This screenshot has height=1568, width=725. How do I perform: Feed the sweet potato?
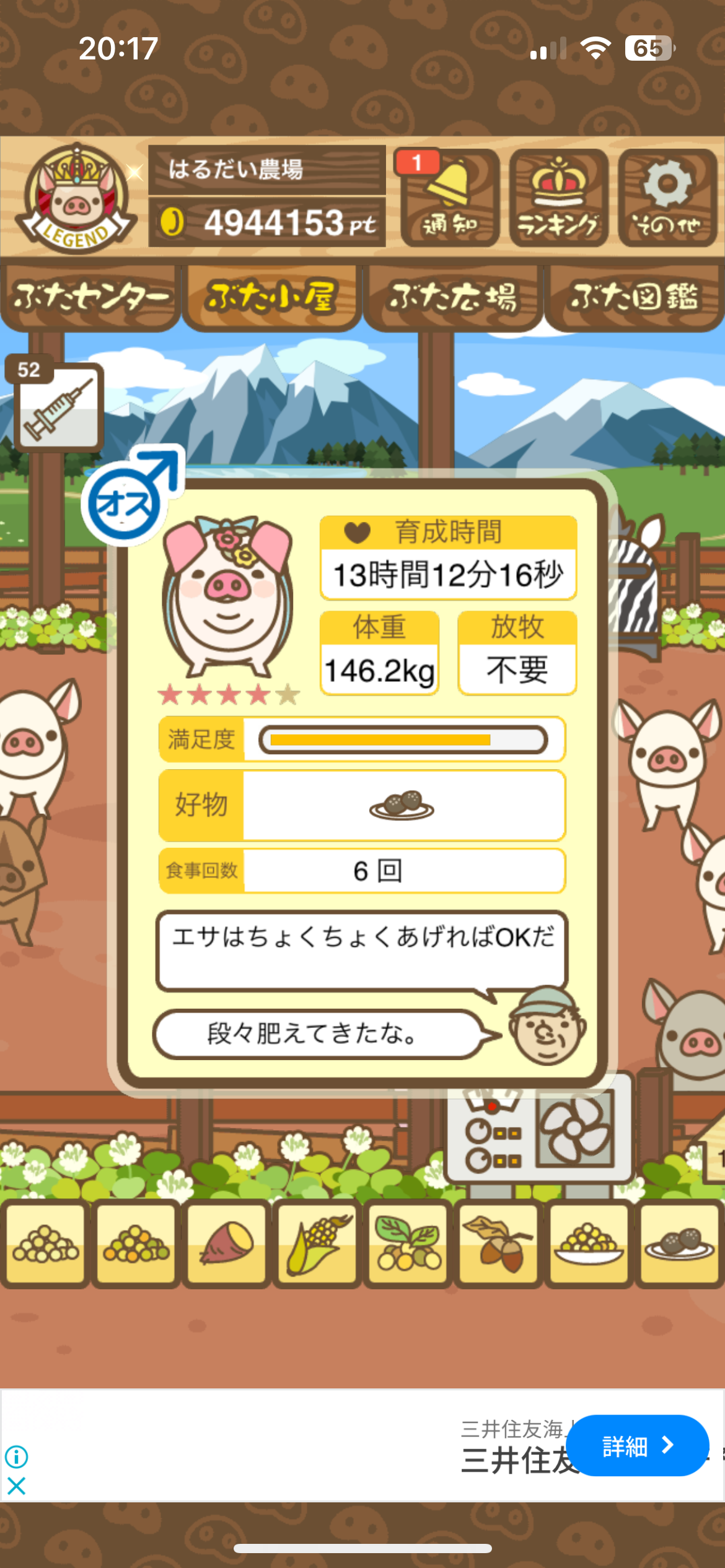(227, 1244)
